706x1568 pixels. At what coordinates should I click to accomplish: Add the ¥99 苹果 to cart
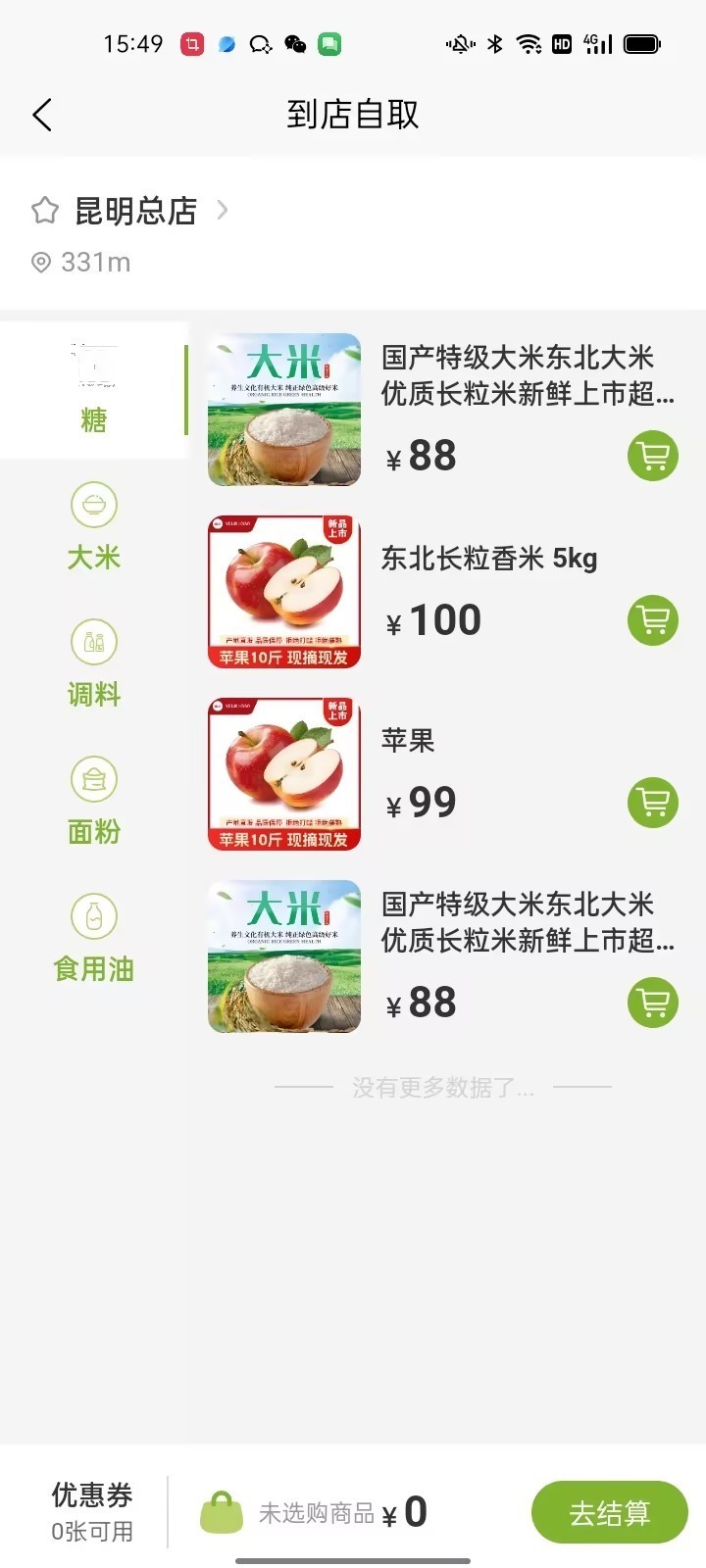[x=653, y=803]
